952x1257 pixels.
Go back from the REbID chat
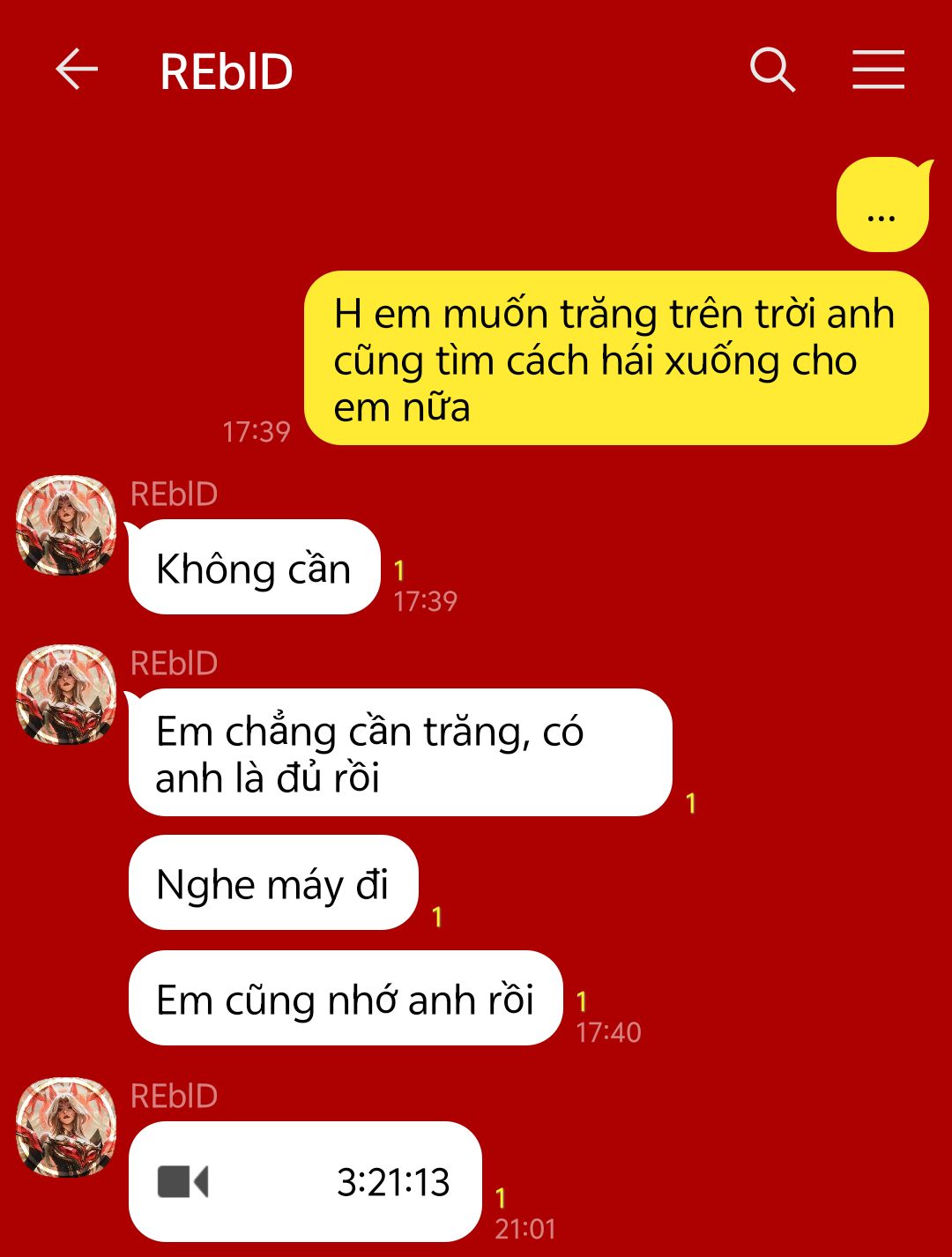pyautogui.click(x=77, y=71)
